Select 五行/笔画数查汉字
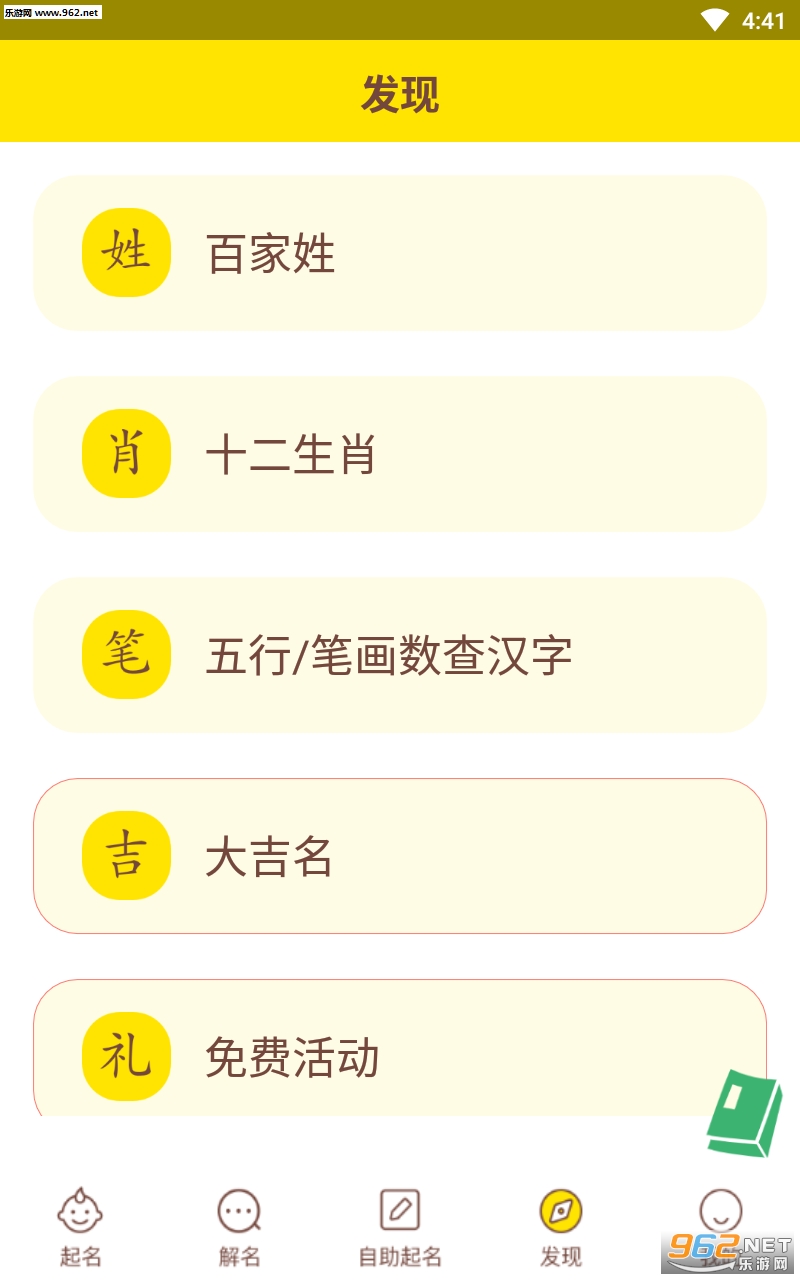This screenshot has width=800, height=1280. click(x=400, y=655)
